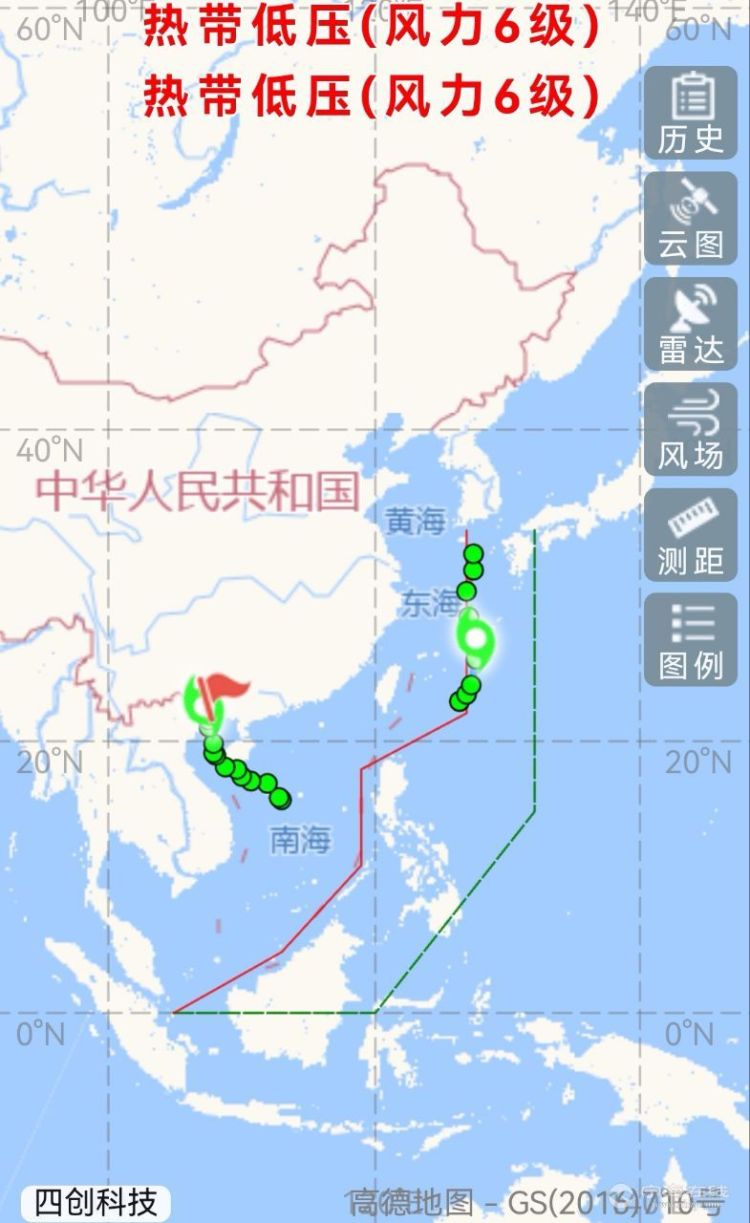Show the 云图 satellite cloud layer
Screen dimensions: 750x1223
pyautogui.click(x=690, y=218)
